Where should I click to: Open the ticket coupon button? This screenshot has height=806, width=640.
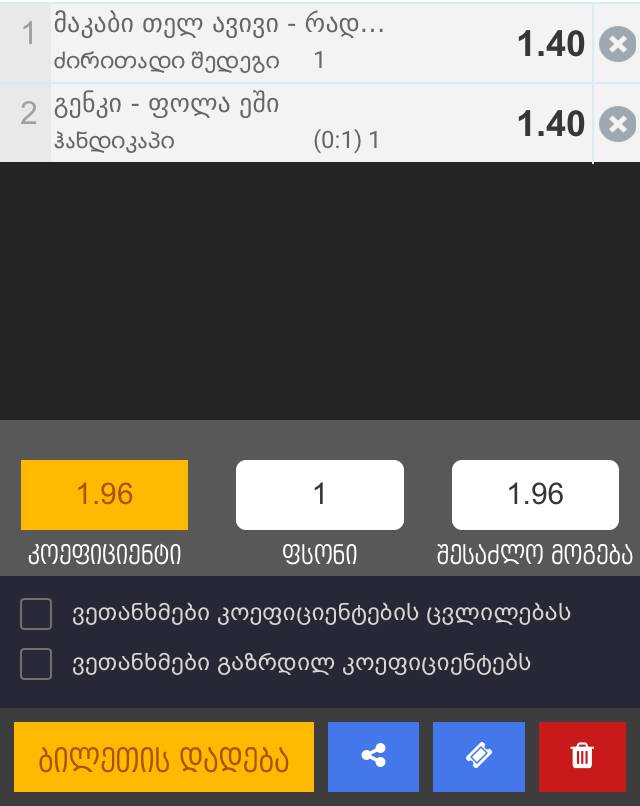[x=479, y=757]
